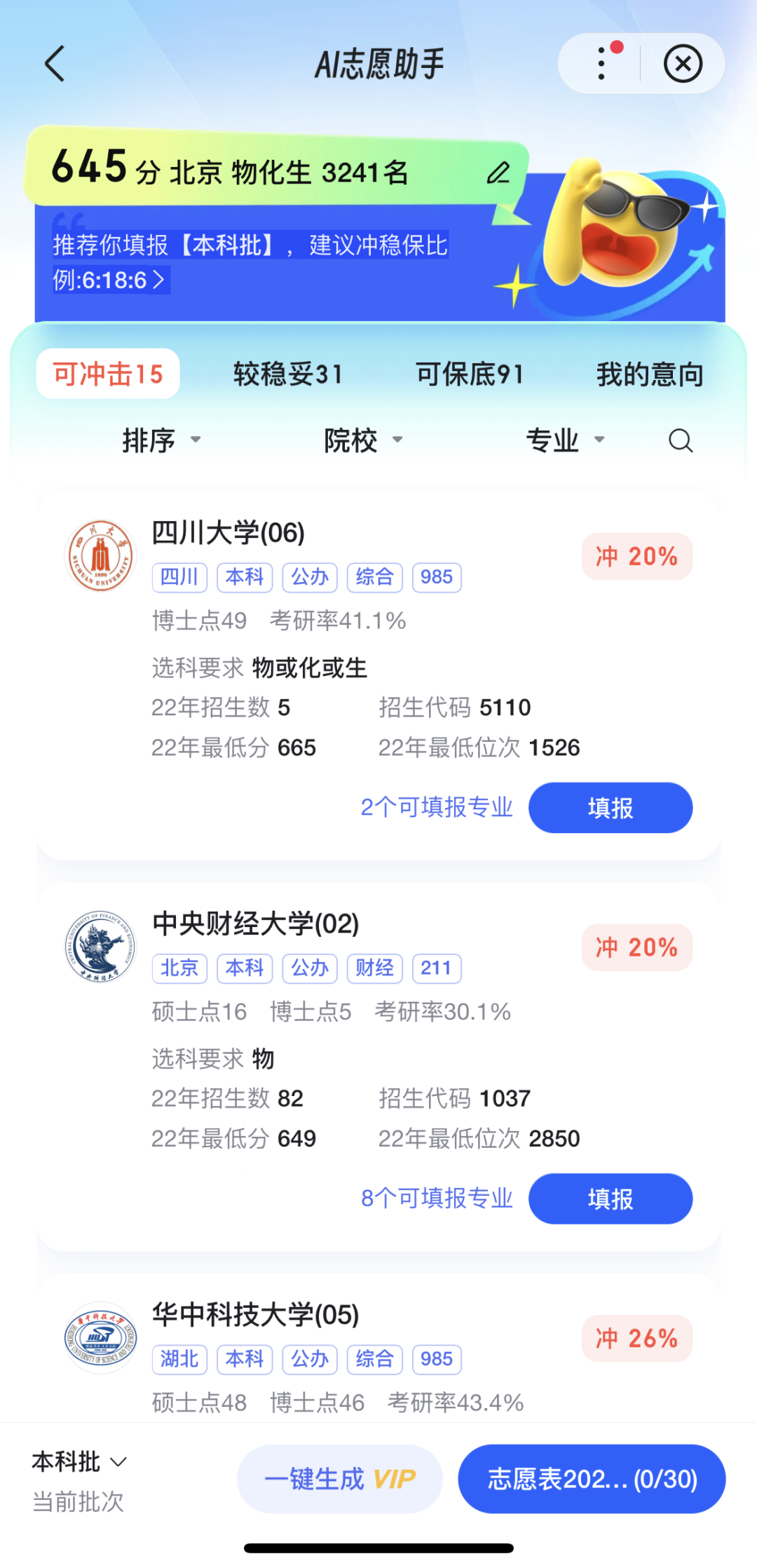Close the AI志愿助手 mini program
The image size is (757, 1568).
pyautogui.click(x=683, y=64)
